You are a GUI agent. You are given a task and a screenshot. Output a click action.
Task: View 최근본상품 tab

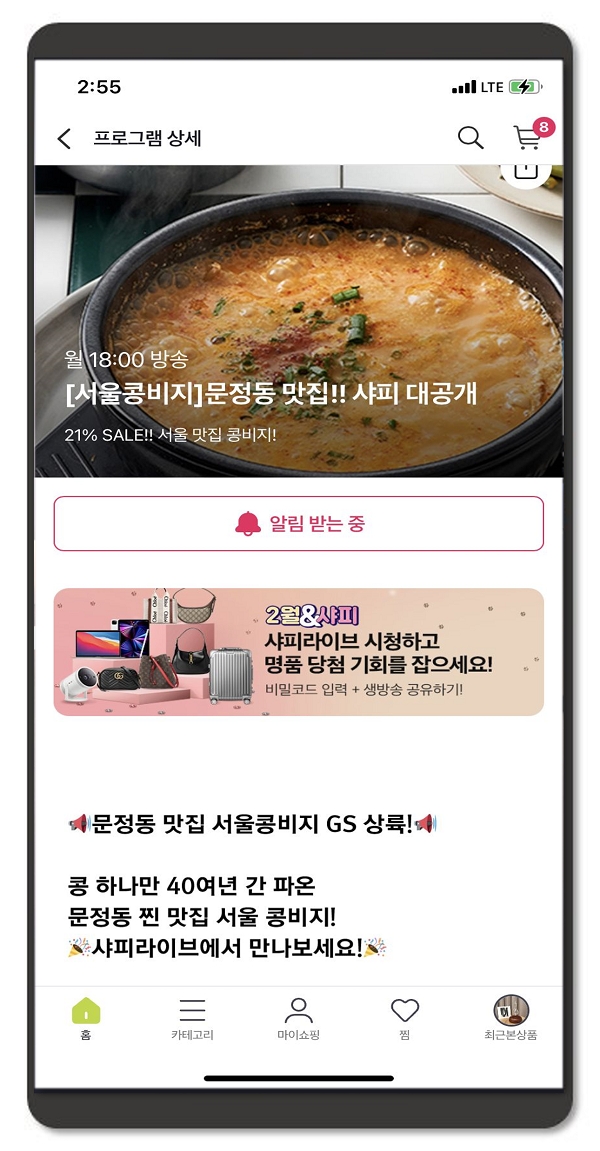pyautogui.click(x=510, y=1018)
